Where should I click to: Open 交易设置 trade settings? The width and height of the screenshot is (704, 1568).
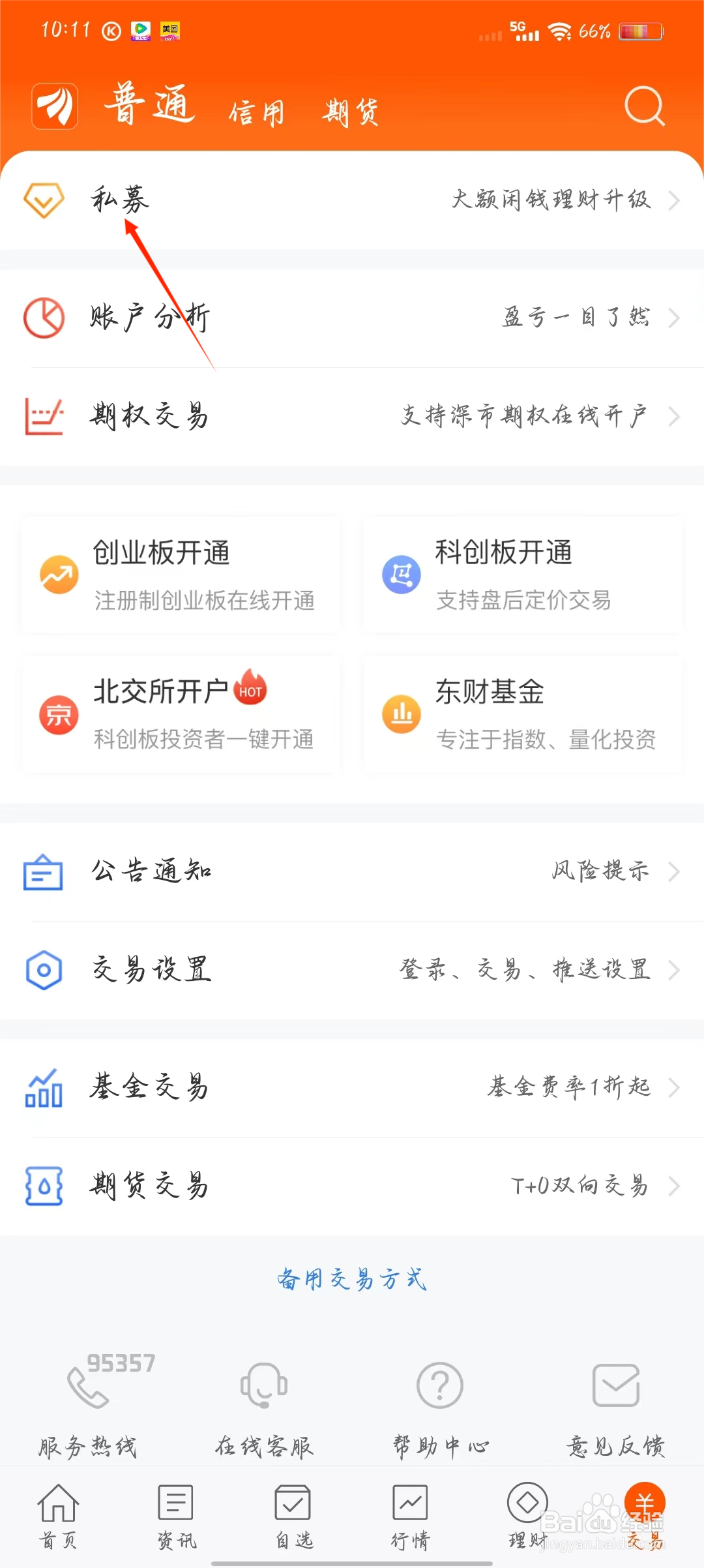point(352,970)
